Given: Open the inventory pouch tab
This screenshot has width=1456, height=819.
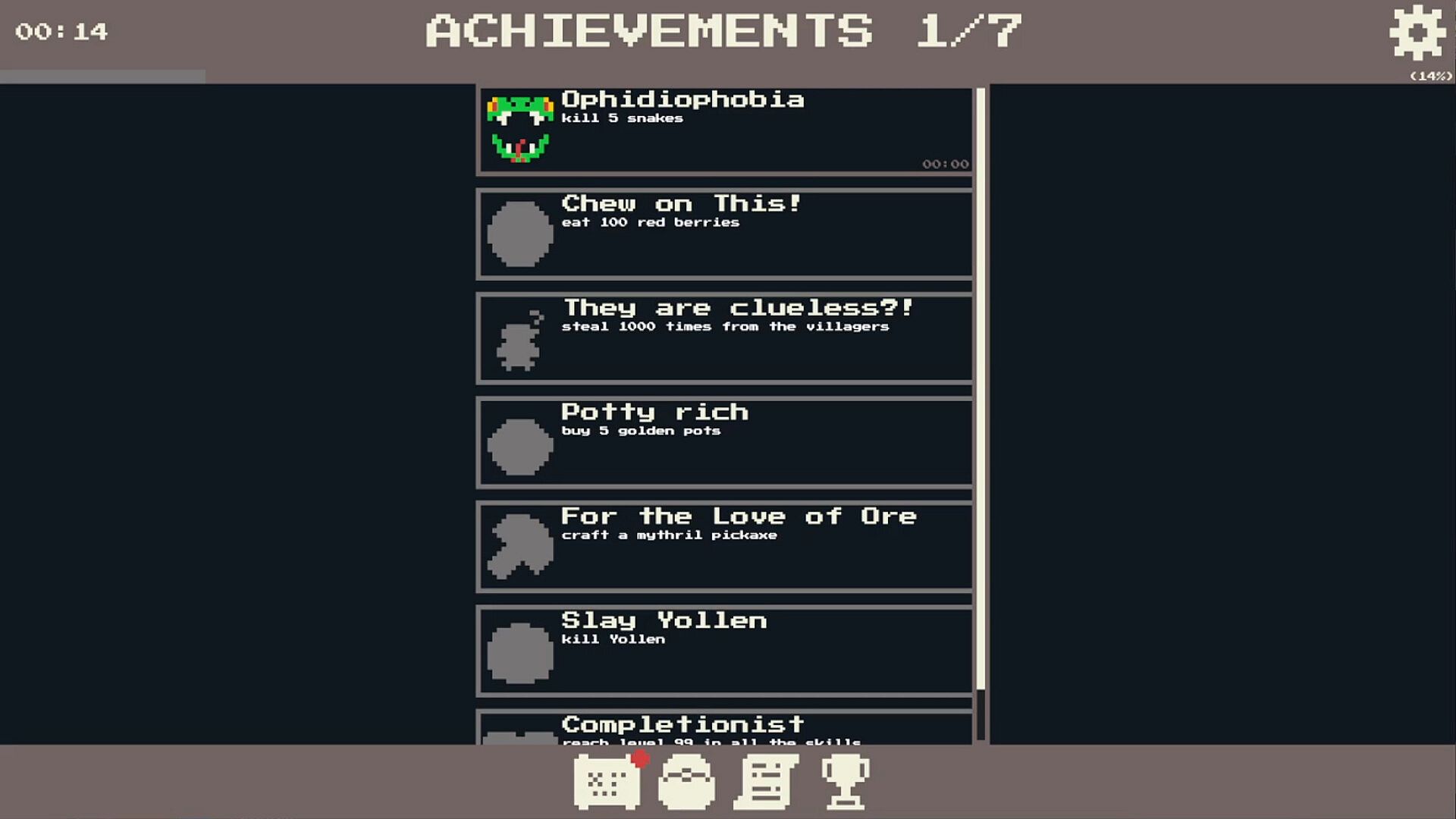Looking at the screenshot, I should (686, 782).
